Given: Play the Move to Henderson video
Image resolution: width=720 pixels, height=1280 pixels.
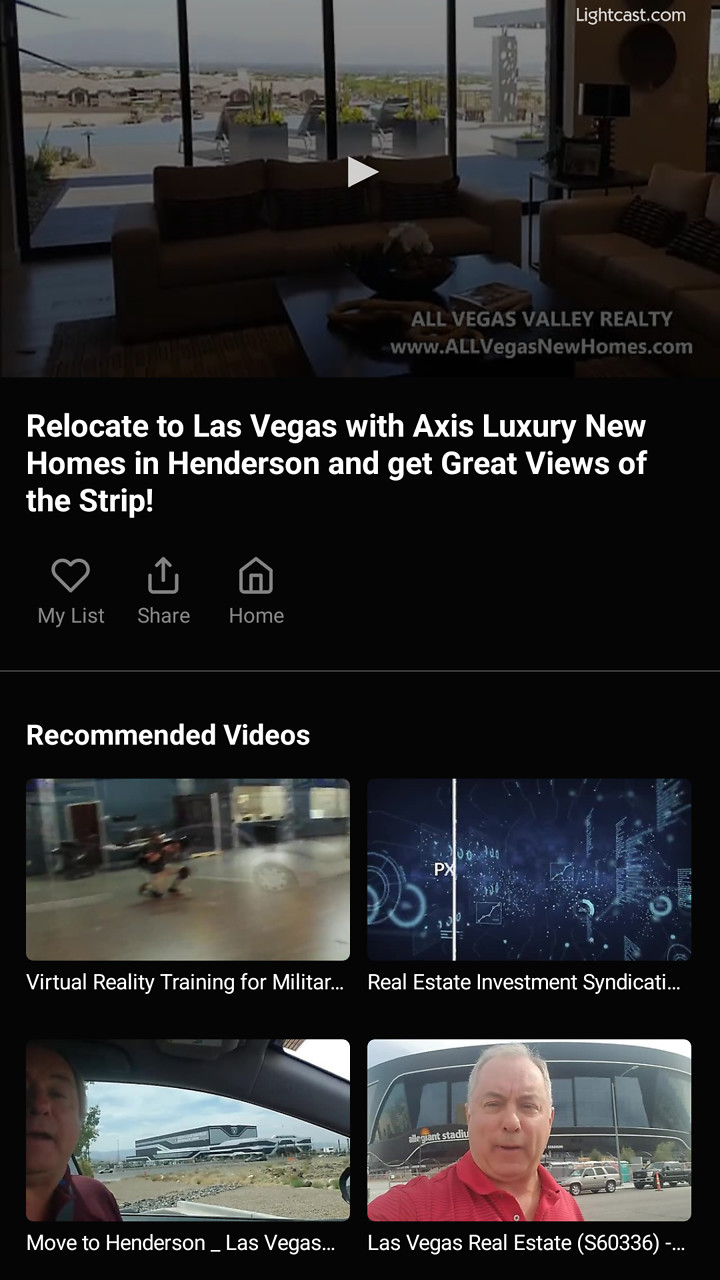Looking at the screenshot, I should click(x=187, y=1129).
